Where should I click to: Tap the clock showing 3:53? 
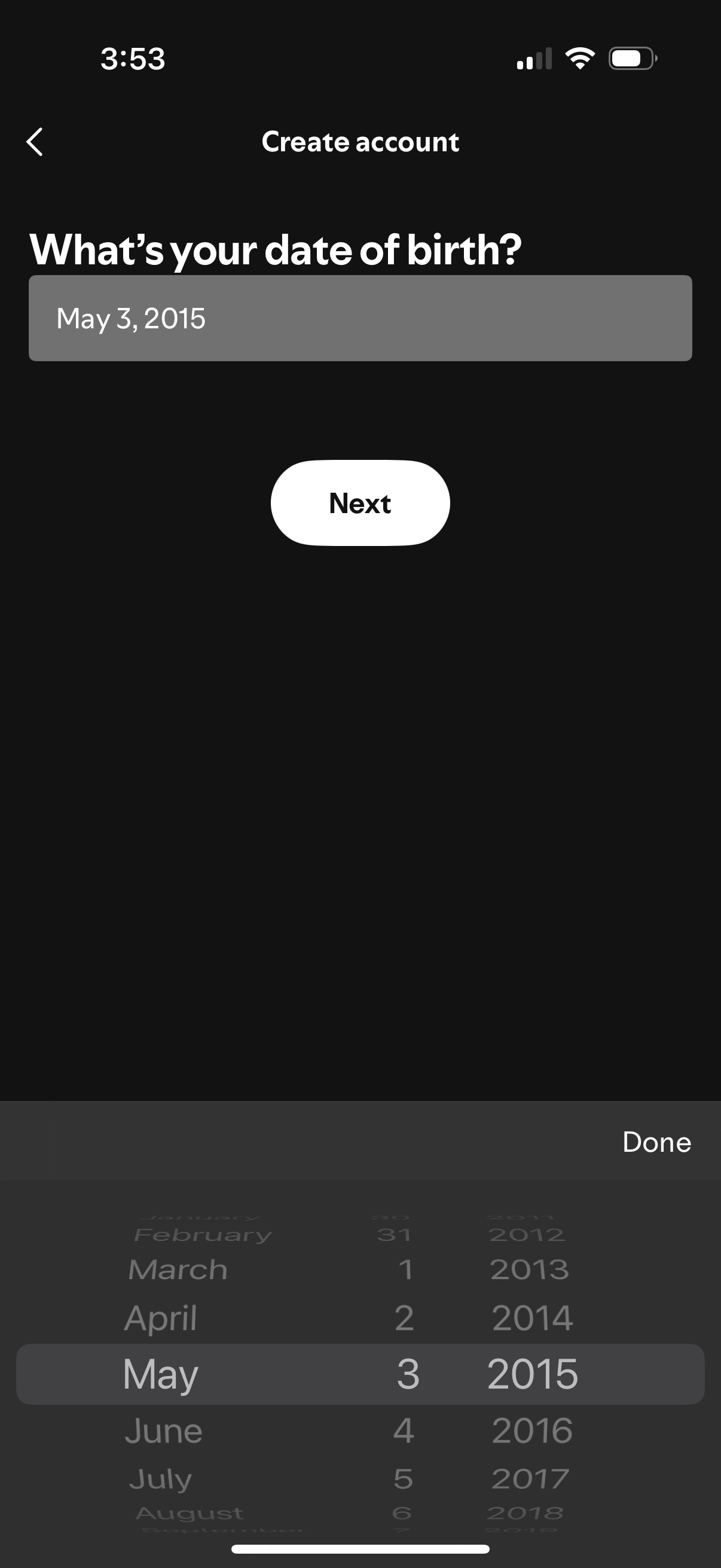point(133,58)
